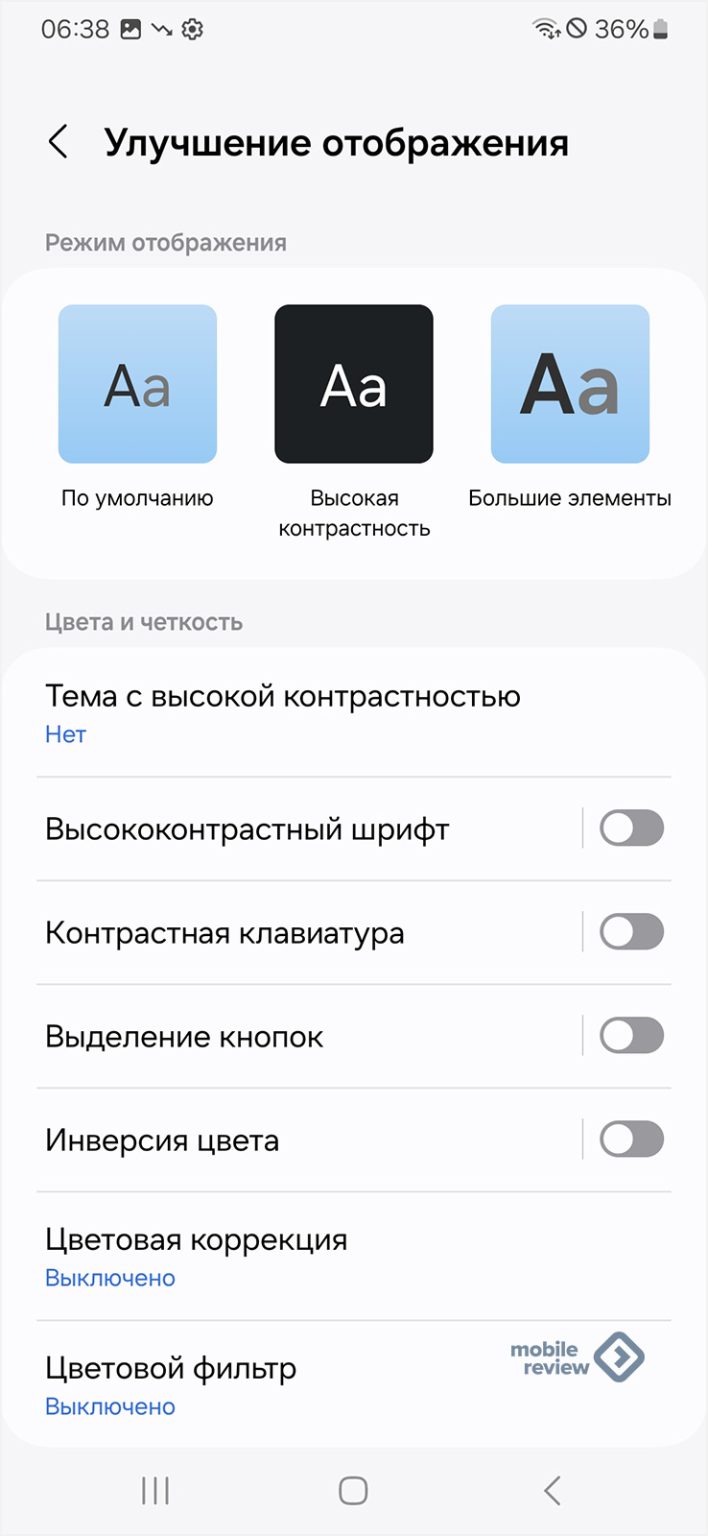This screenshot has height=1536, width=708.
Task: Open Тема с высокой контрастностью setting
Action: pos(282,713)
